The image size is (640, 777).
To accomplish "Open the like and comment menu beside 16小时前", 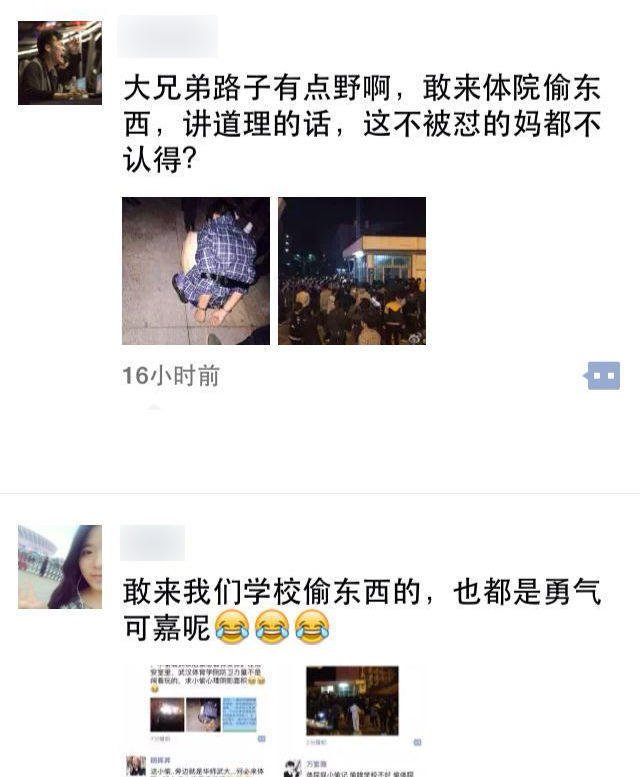I will pyautogui.click(x=602, y=376).
